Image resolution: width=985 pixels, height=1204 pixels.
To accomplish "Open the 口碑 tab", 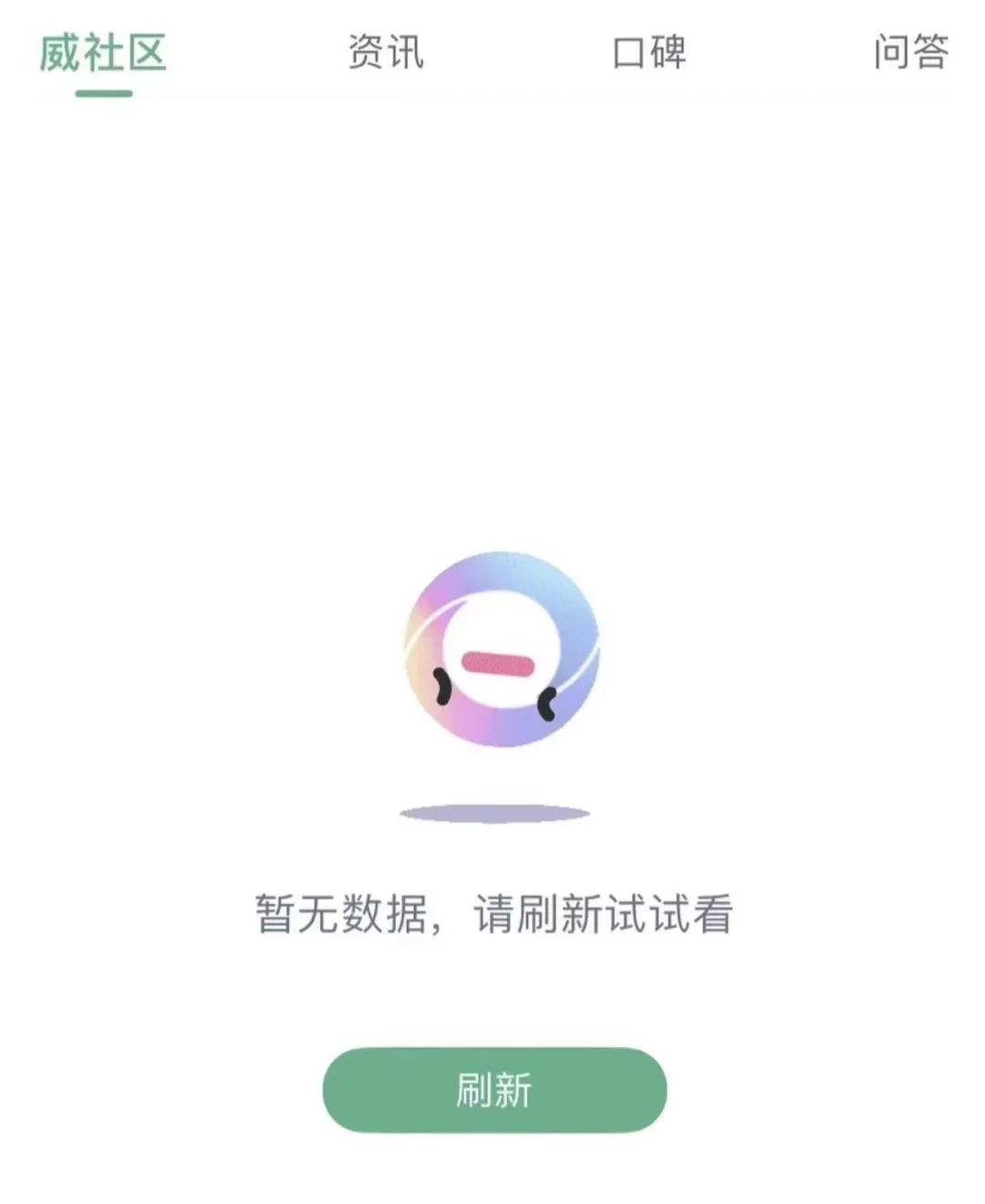I will [648, 53].
